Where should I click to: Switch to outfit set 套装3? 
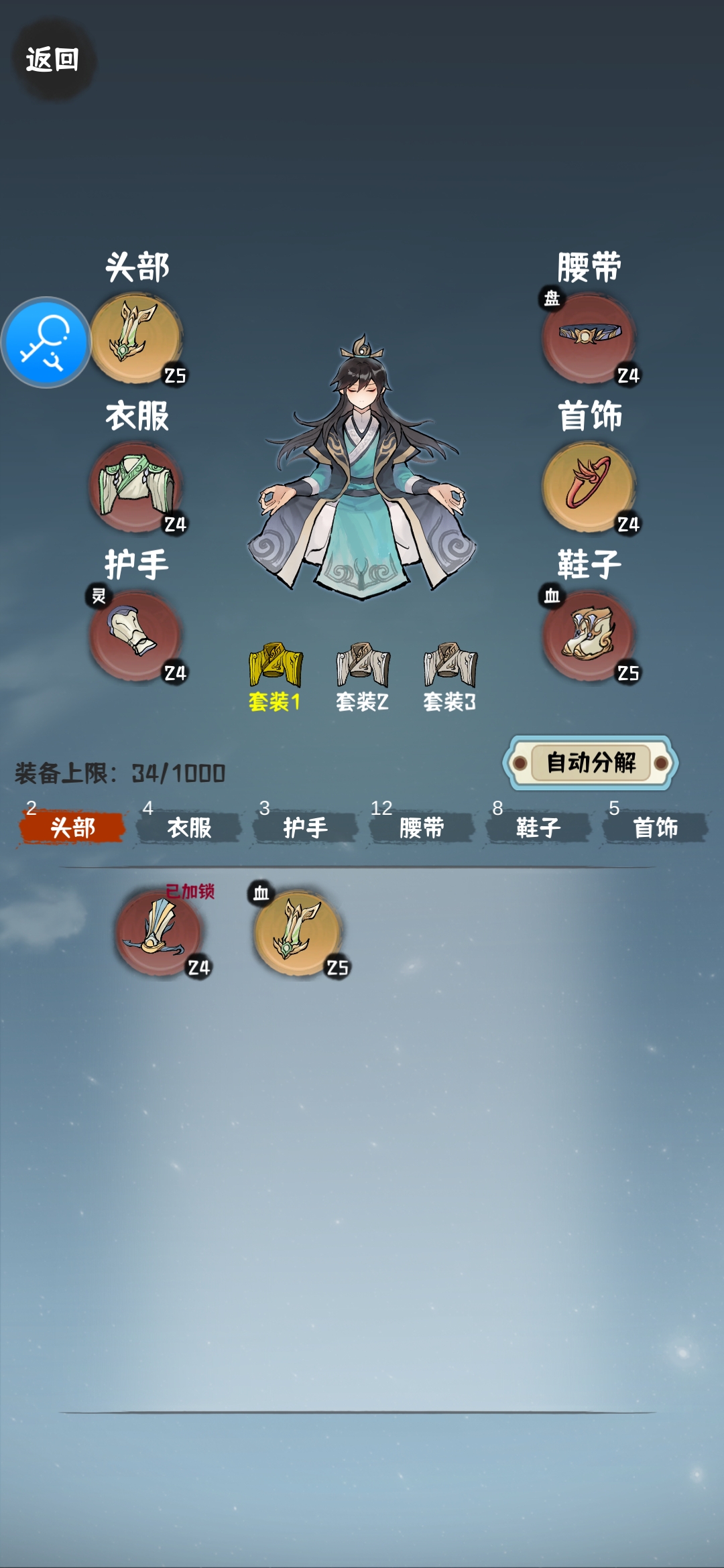coord(449,677)
